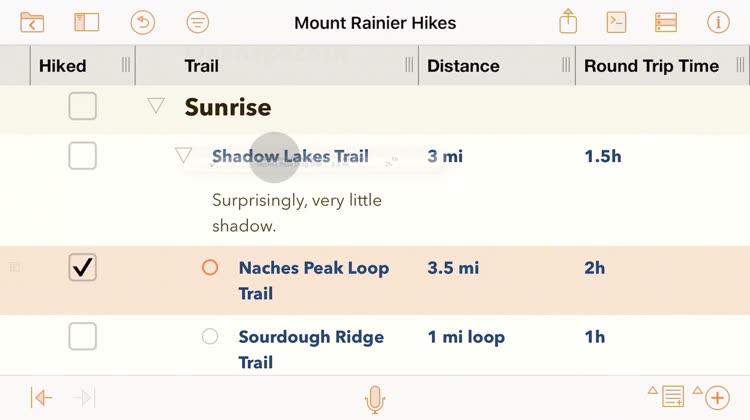Select the Naches Peak Loop Trail row
The image size is (750, 420).
point(313,280)
